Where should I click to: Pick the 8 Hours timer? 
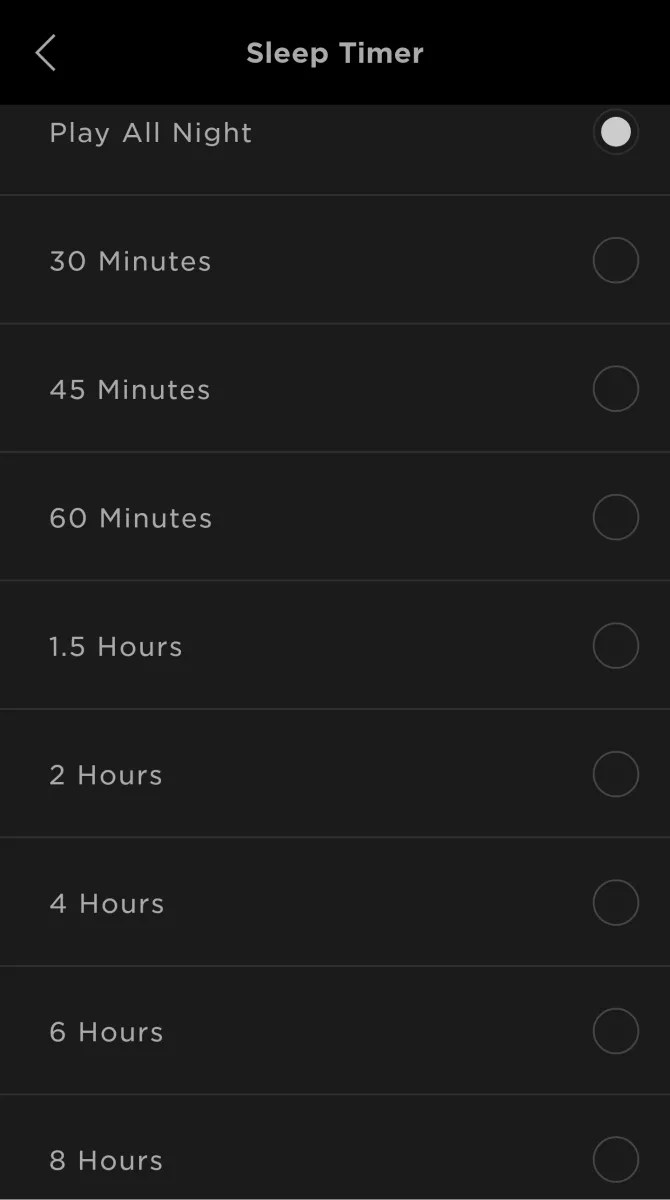coord(615,1160)
